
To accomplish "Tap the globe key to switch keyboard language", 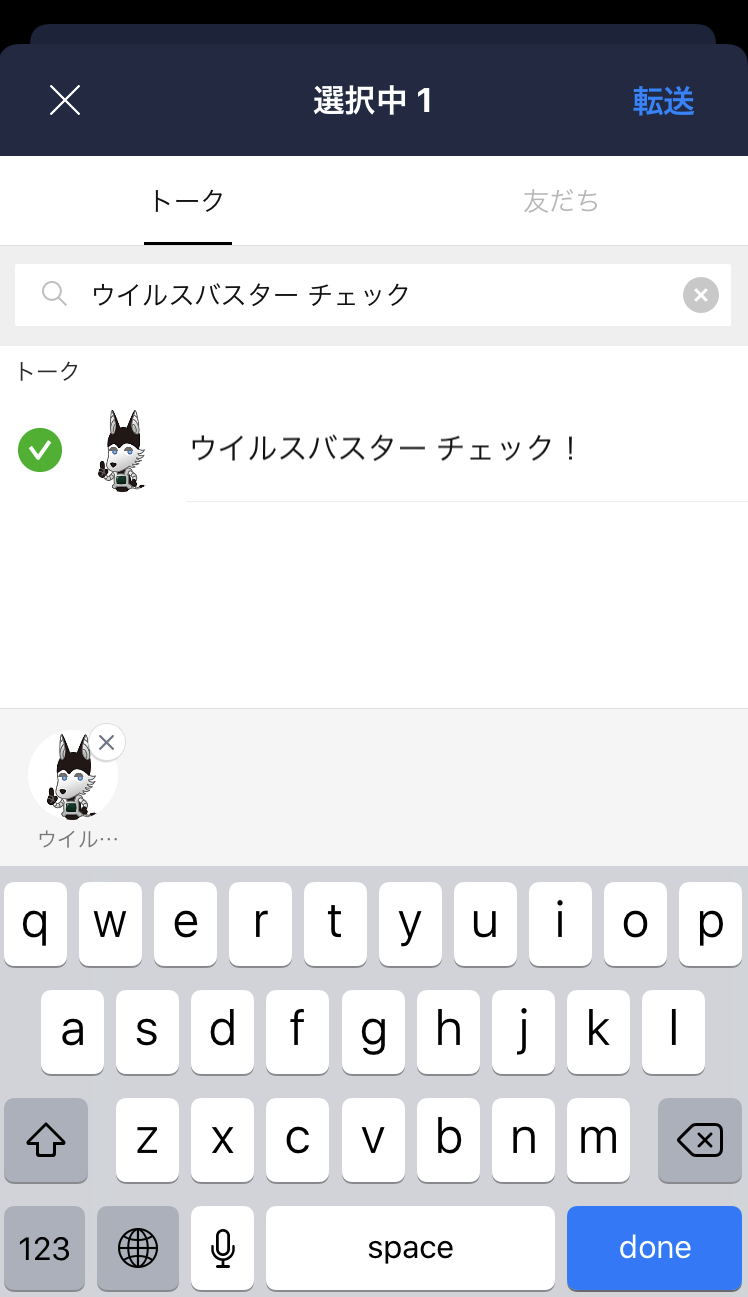I will [x=138, y=1247].
